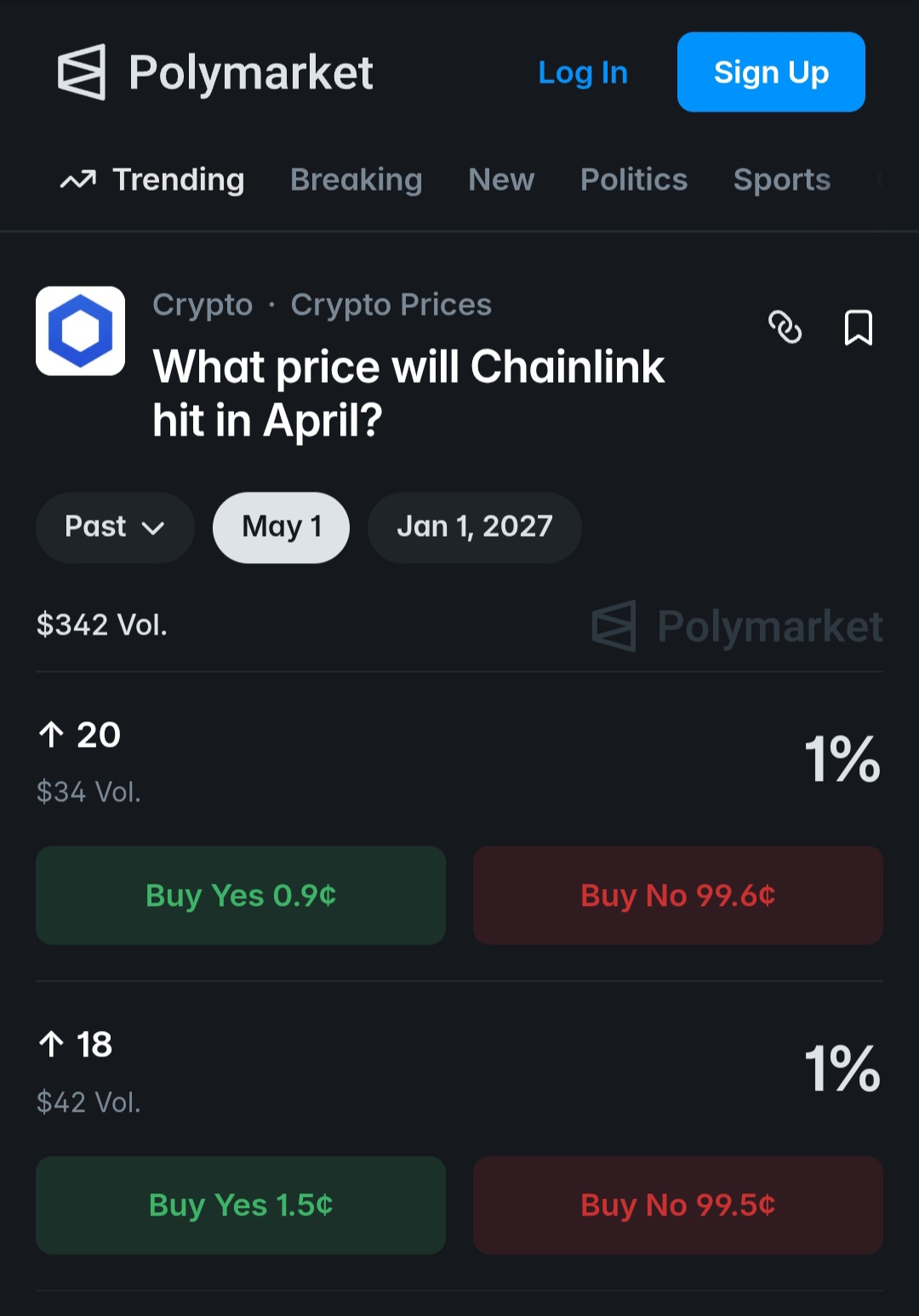Select the Jan 1, 2027 date chip
Image resolution: width=919 pixels, height=1316 pixels.
coord(475,527)
